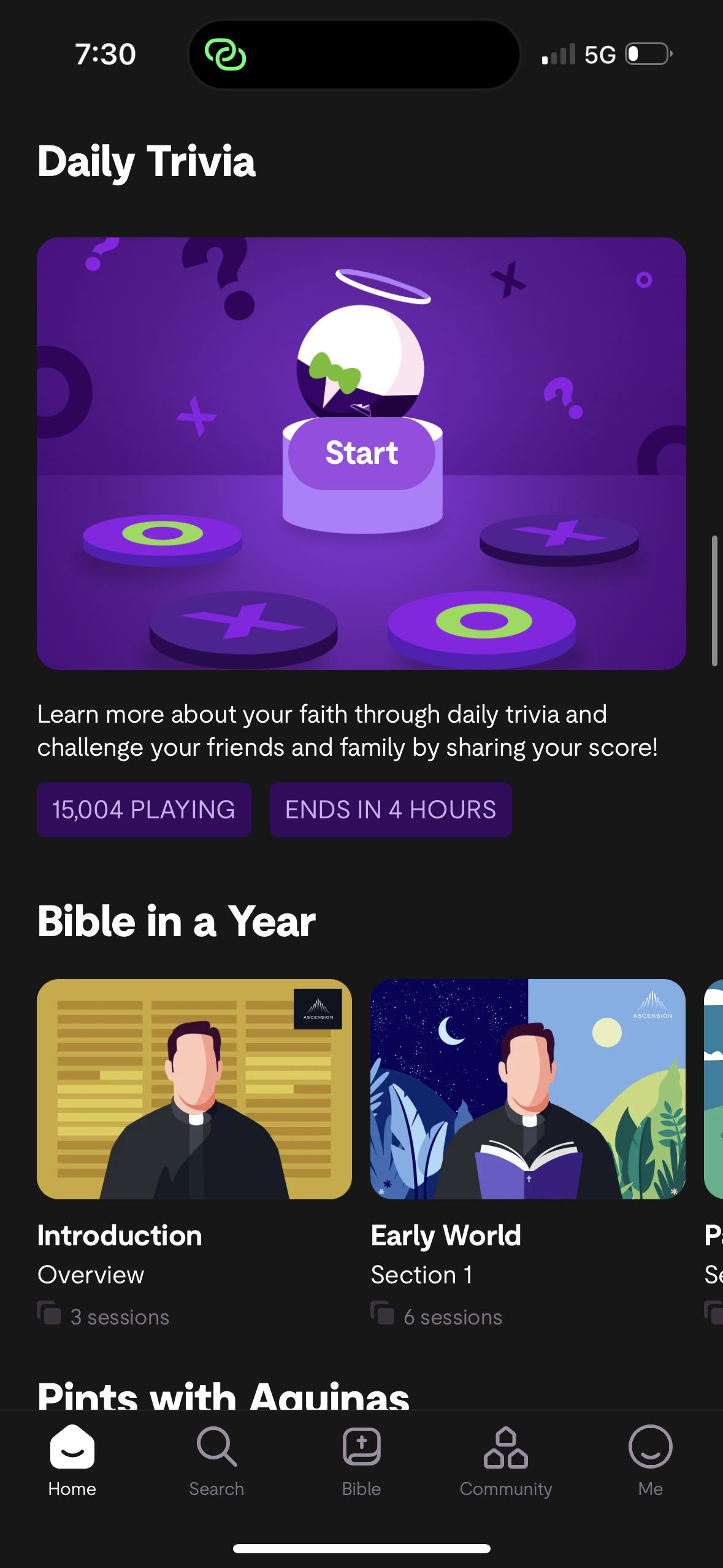Go to the Home tab
The image size is (723, 1568).
tap(72, 1460)
